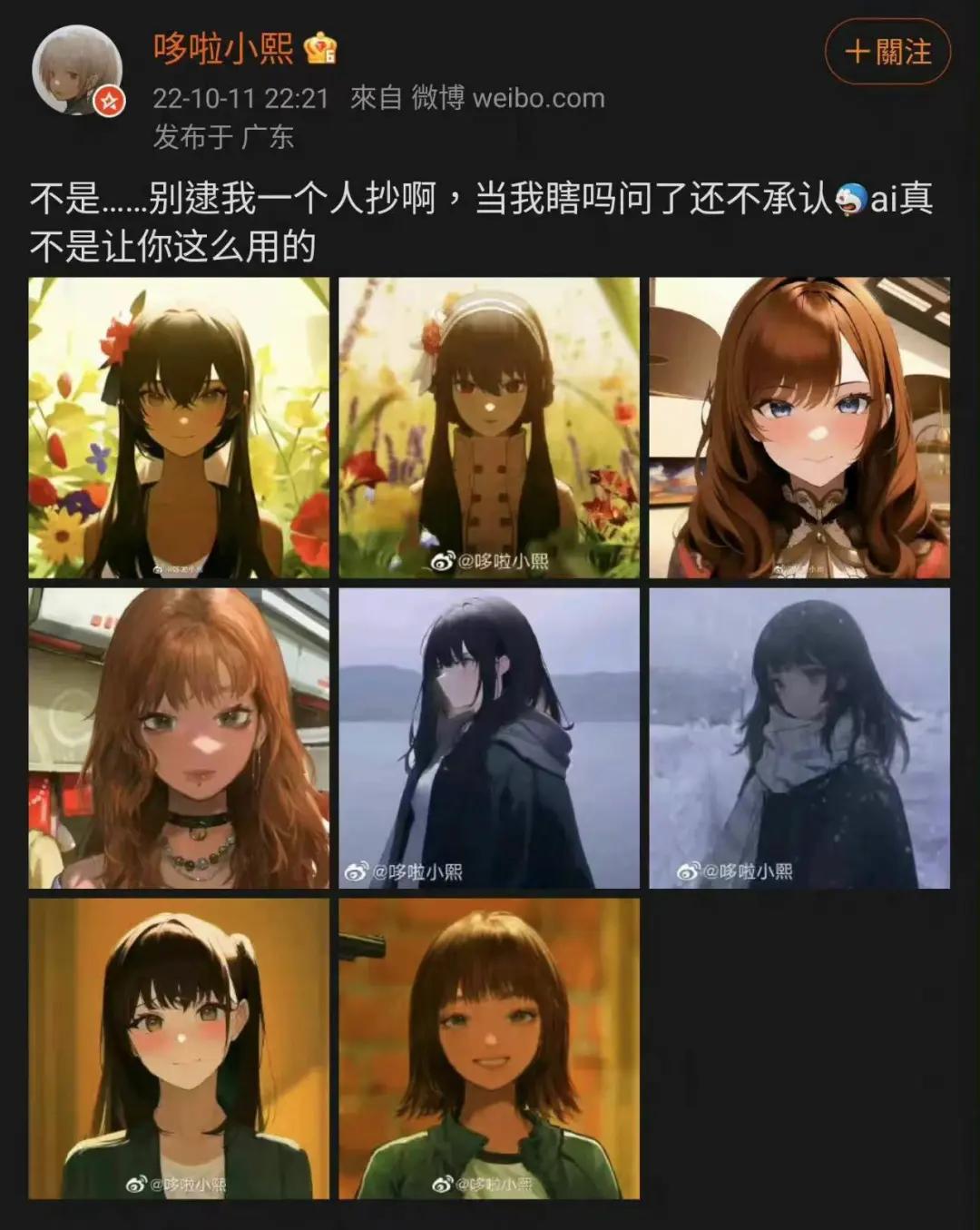View the image of orange-haired girl with choker
The height and width of the screenshot is (1230, 980).
(179, 738)
